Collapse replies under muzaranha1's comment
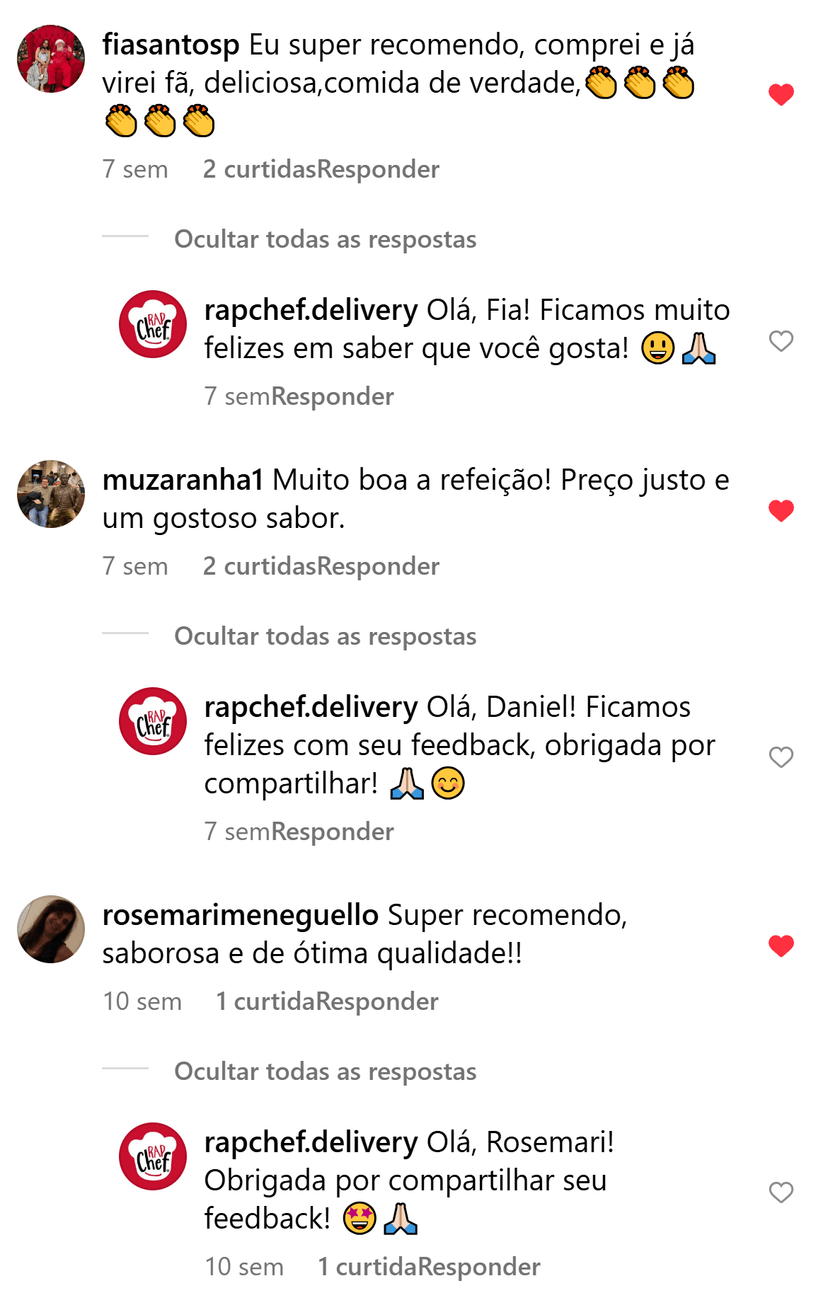828x1310 pixels. (x=325, y=635)
